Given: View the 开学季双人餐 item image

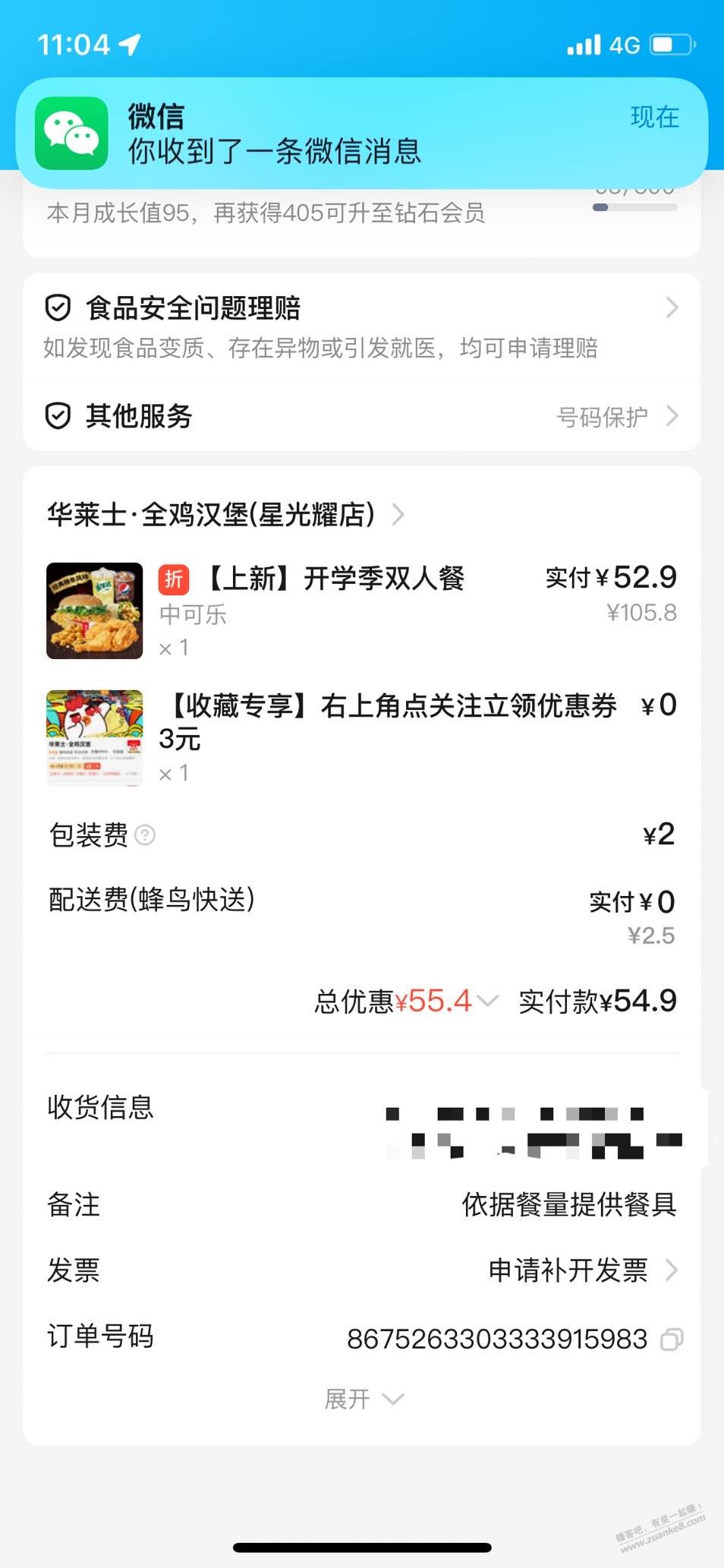Looking at the screenshot, I should [x=95, y=610].
